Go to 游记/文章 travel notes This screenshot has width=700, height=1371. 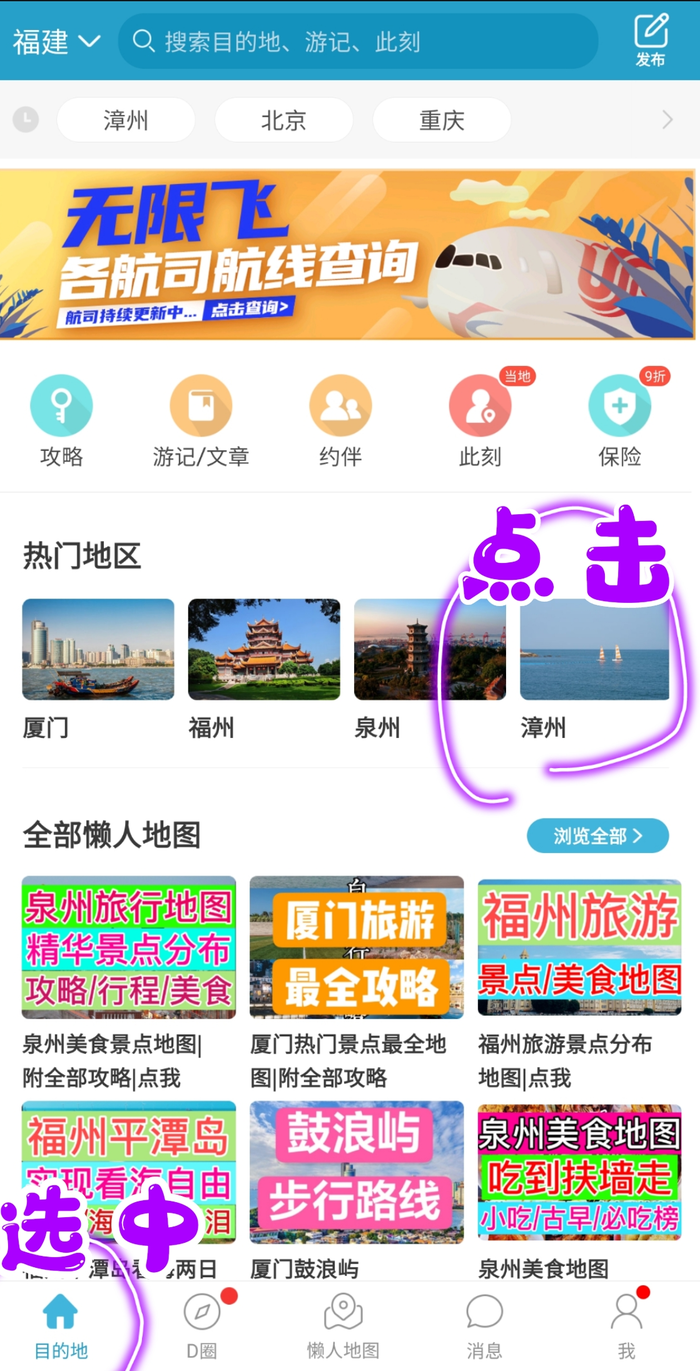(201, 422)
